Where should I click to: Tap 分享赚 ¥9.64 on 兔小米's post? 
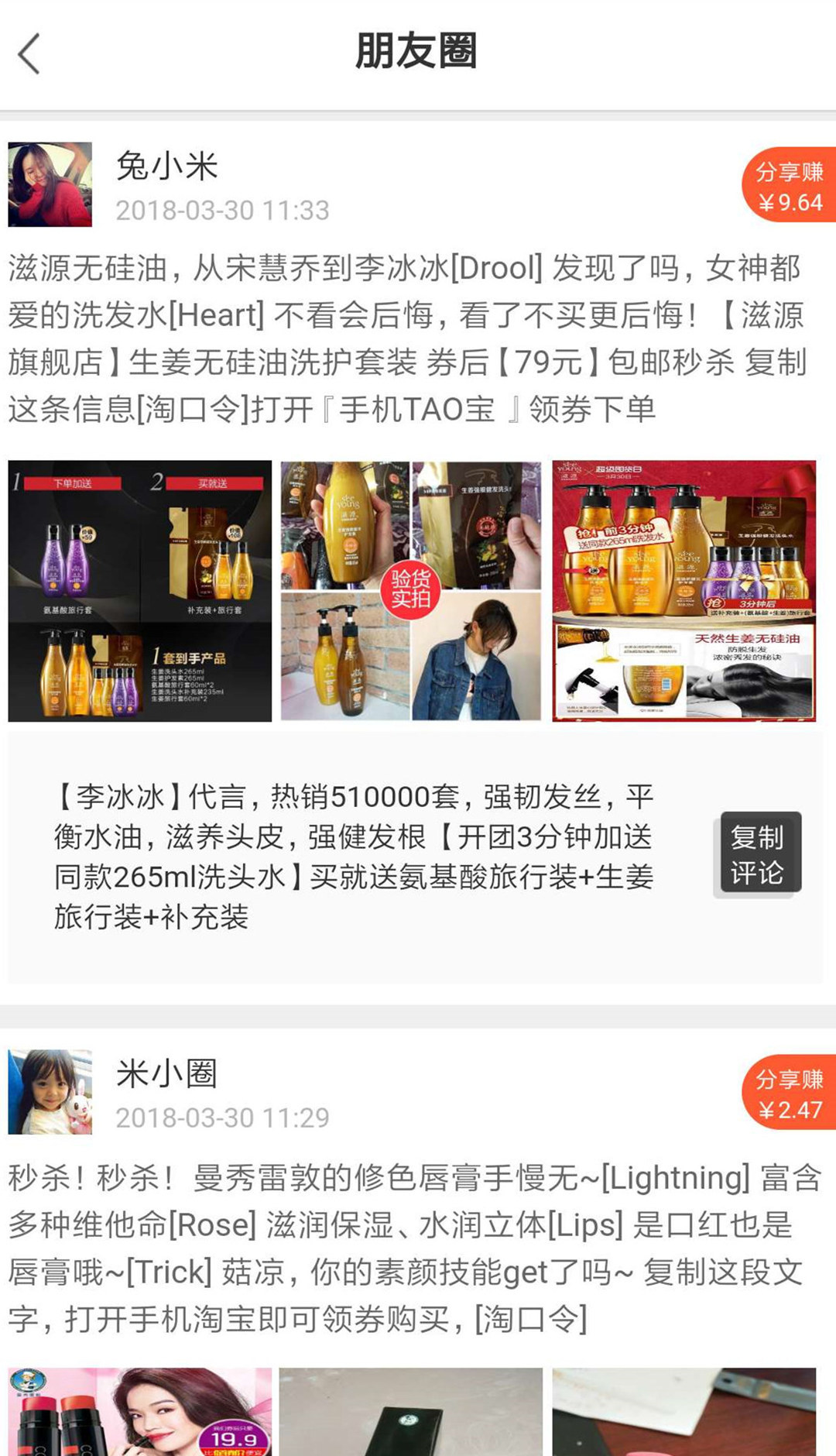click(x=789, y=186)
